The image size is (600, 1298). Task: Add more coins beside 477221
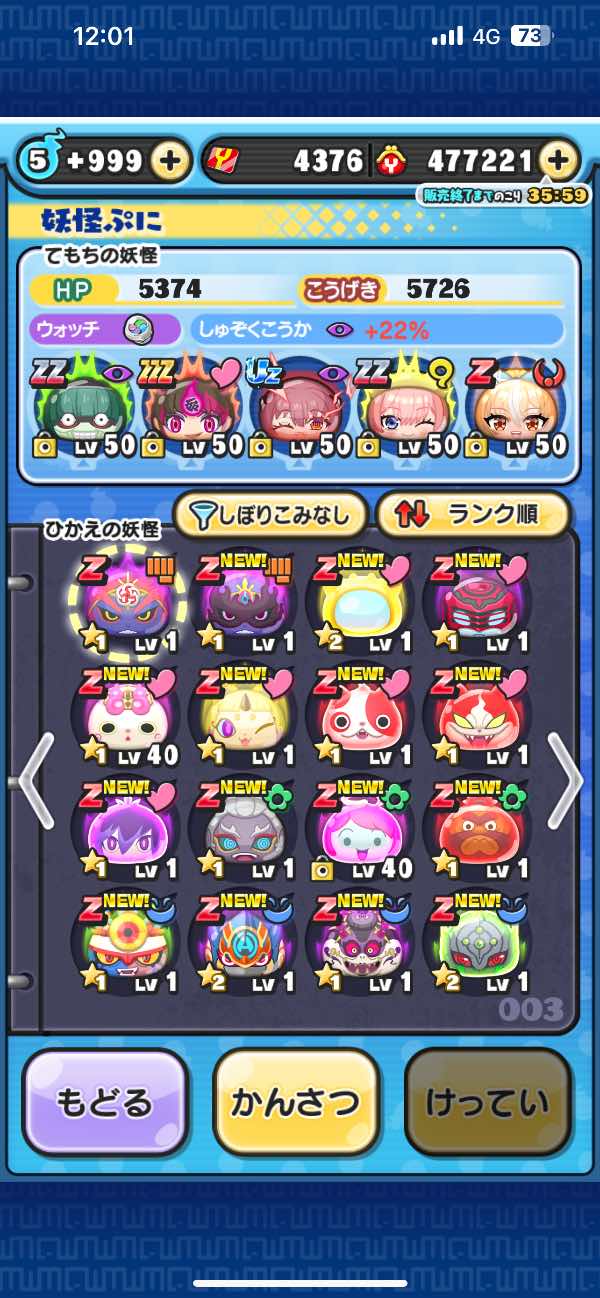[561, 160]
